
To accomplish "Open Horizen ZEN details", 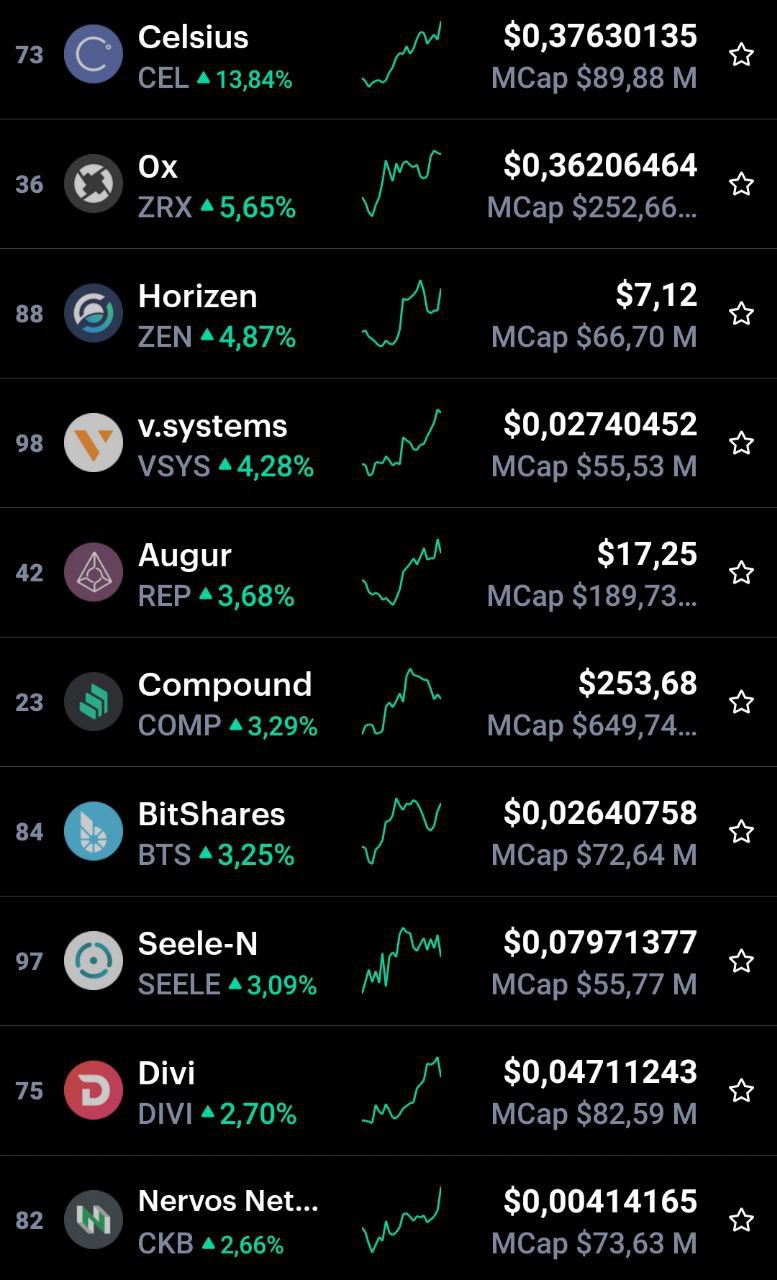I will [388, 313].
